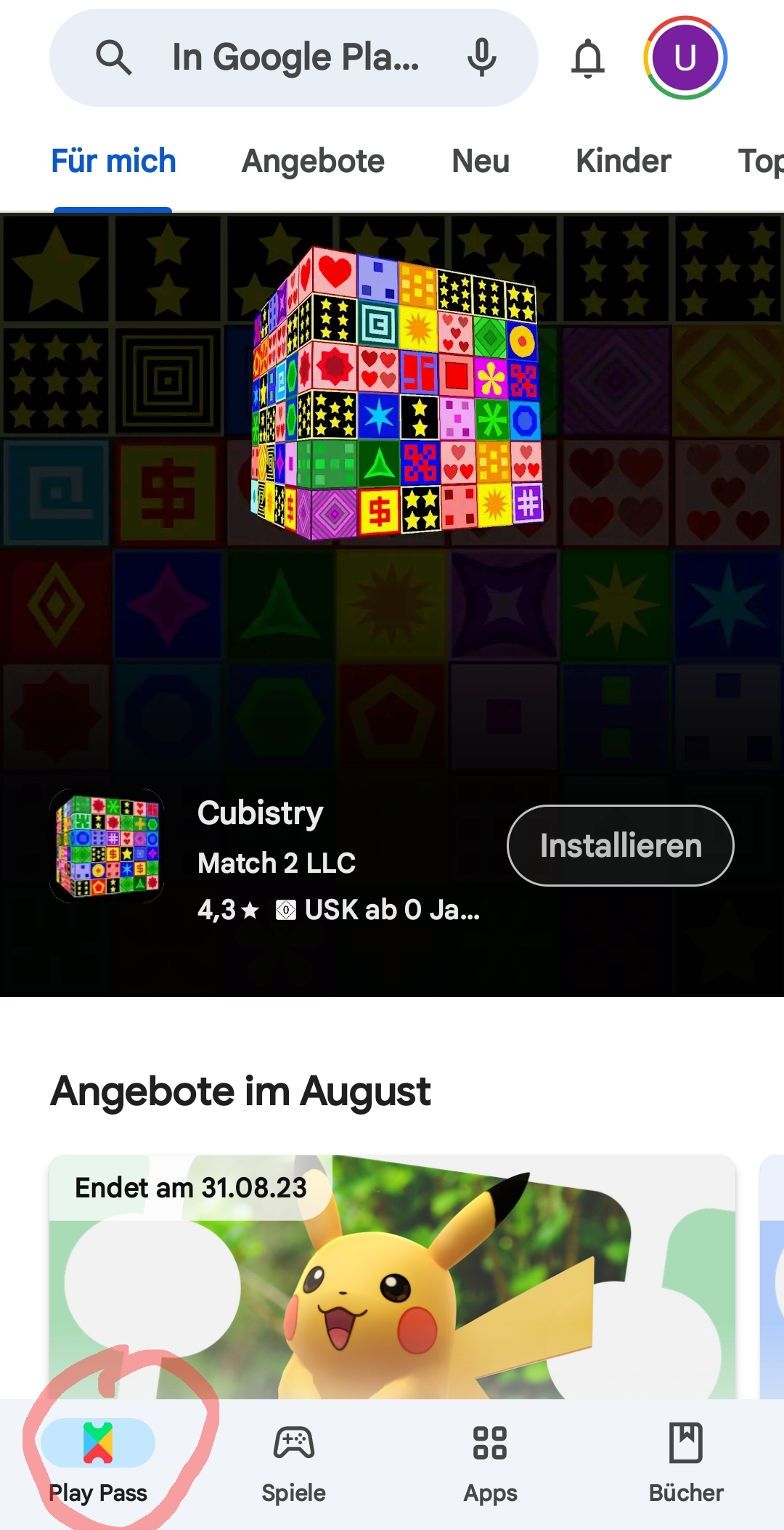Switch to the Neu tab
784x1530 pixels.
point(480,161)
